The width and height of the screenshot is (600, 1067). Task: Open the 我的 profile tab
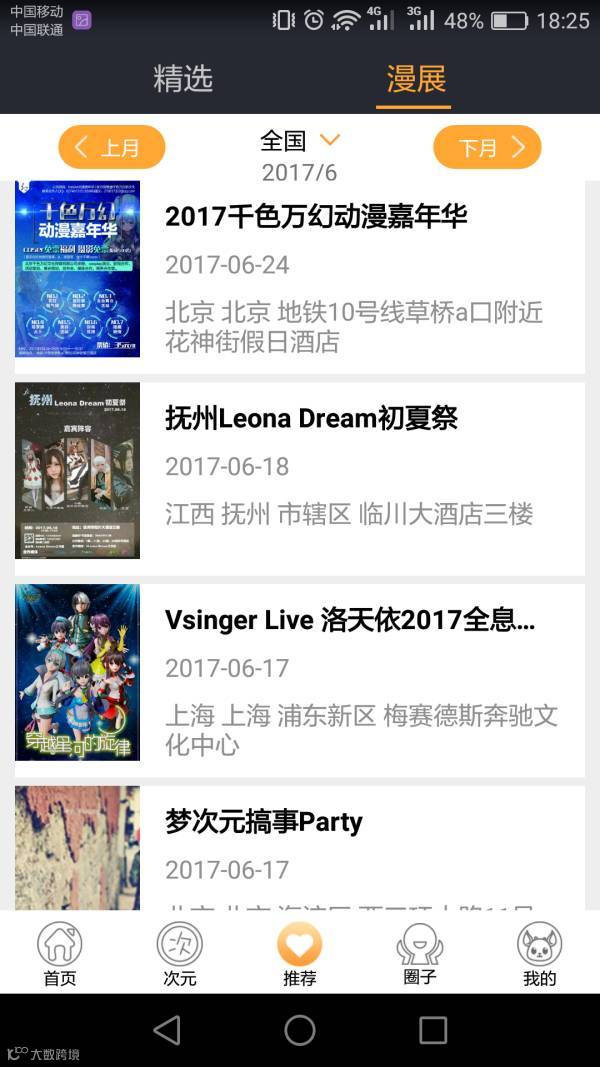pos(540,953)
